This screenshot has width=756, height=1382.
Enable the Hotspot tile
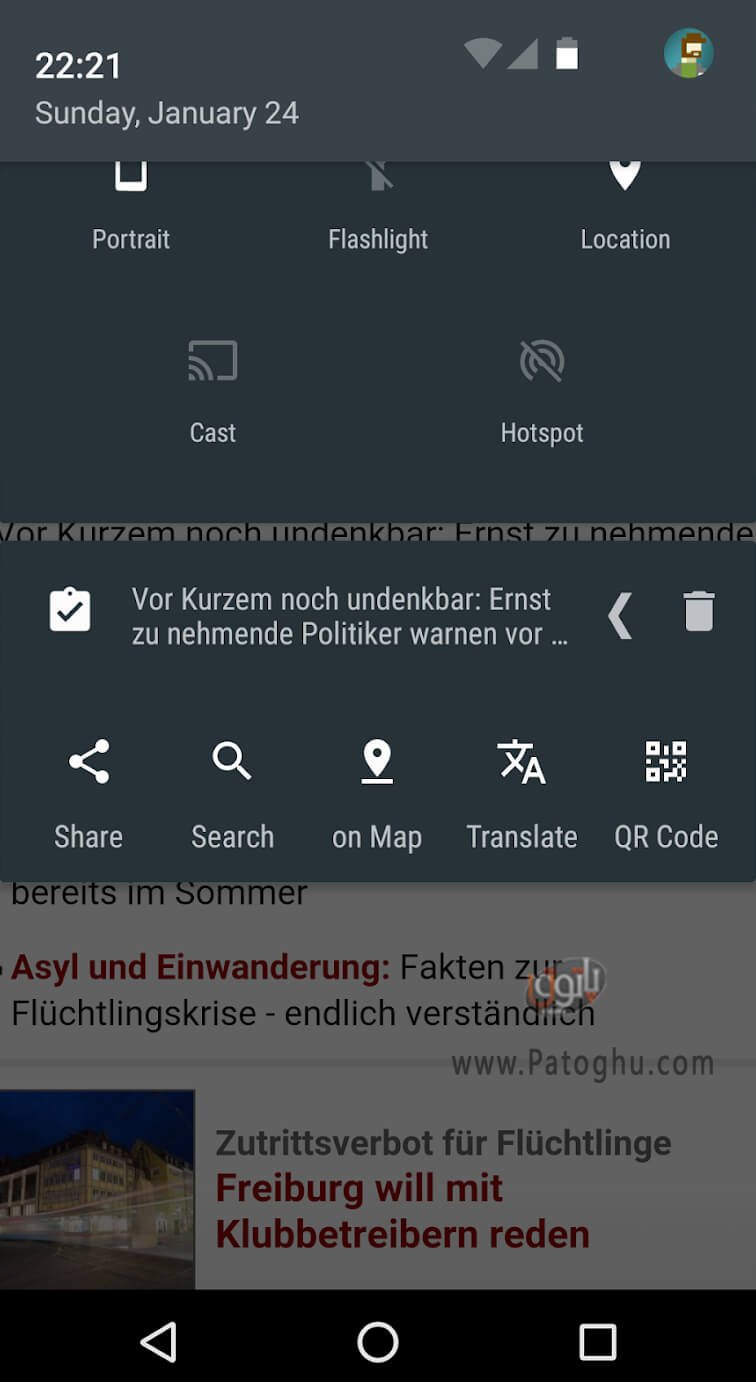(x=542, y=392)
